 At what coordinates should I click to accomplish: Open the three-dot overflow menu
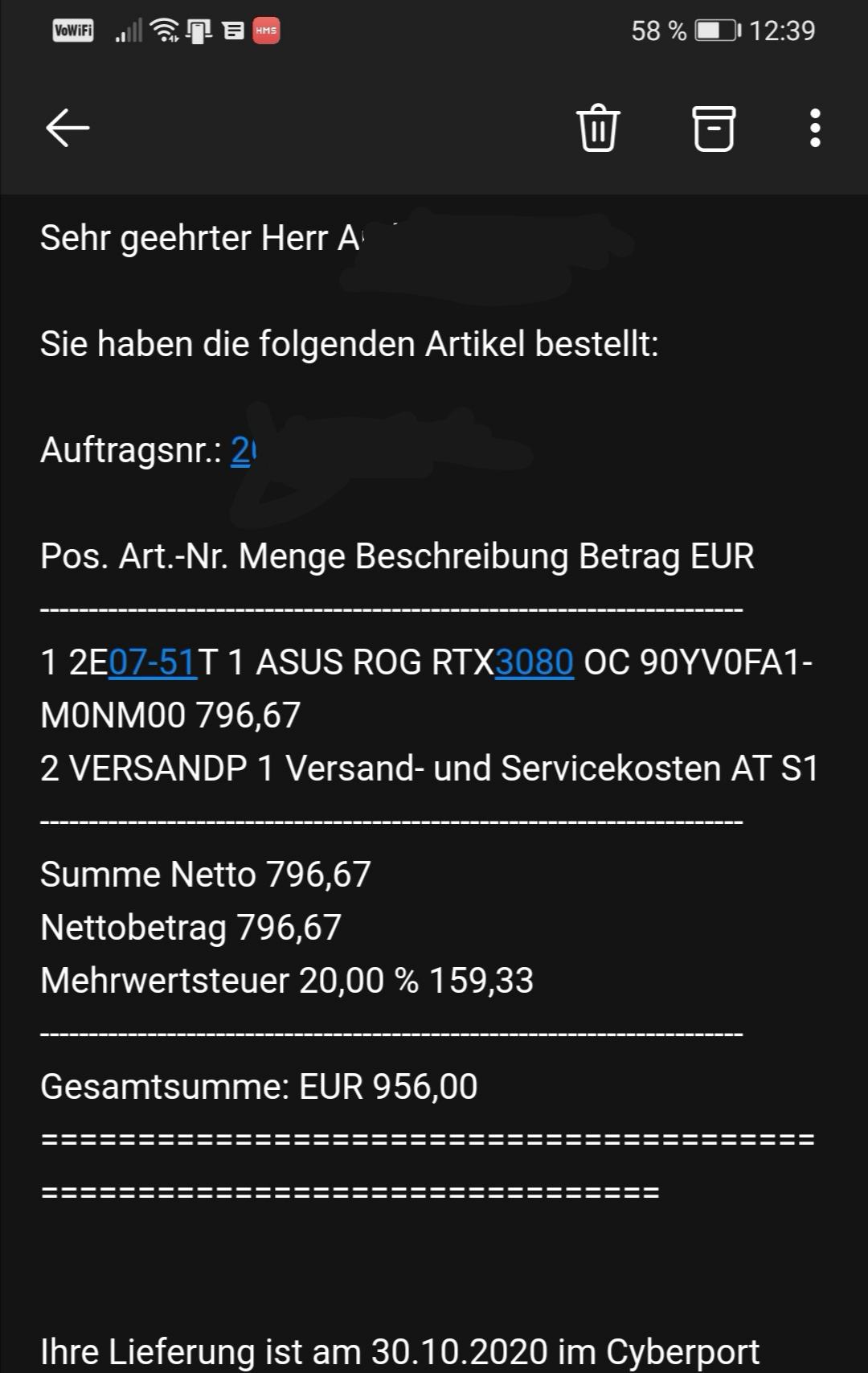tap(815, 129)
